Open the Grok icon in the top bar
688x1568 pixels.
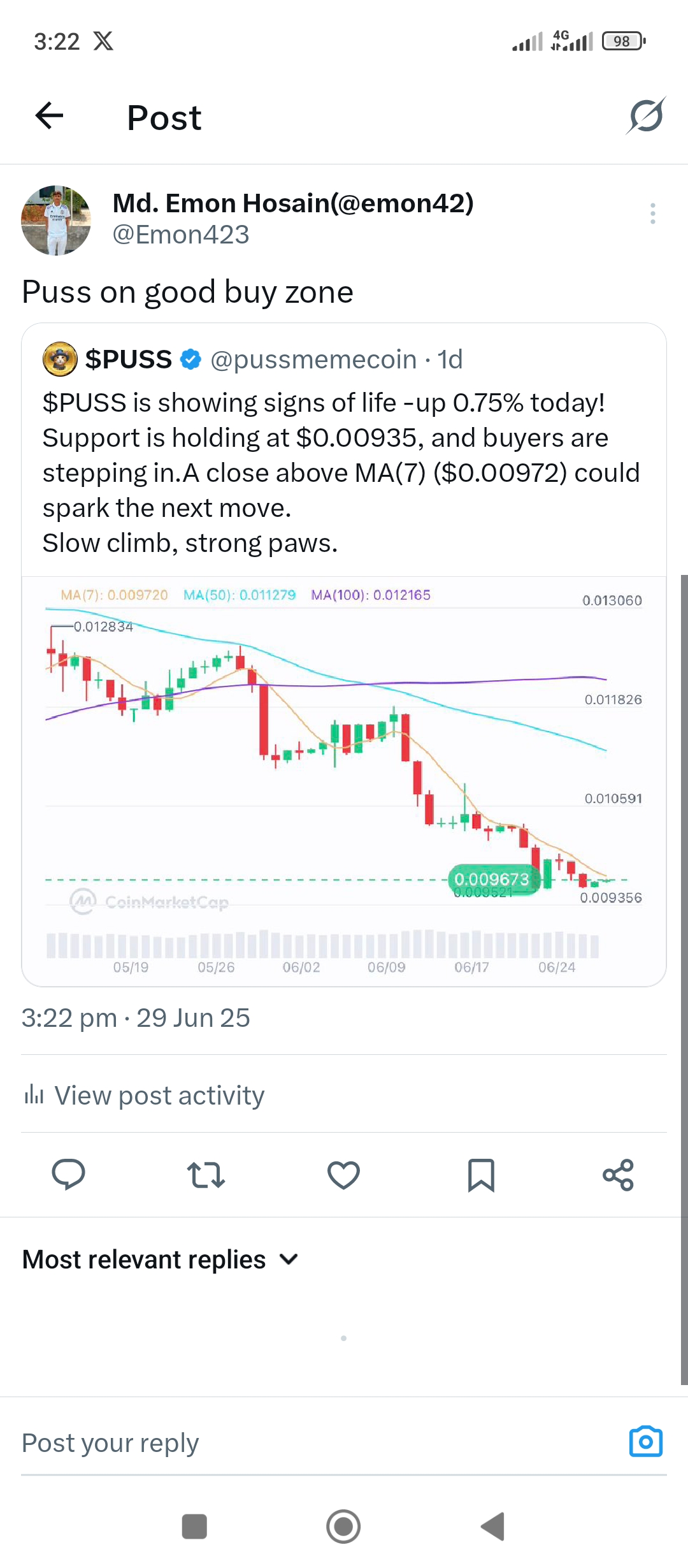(x=646, y=116)
